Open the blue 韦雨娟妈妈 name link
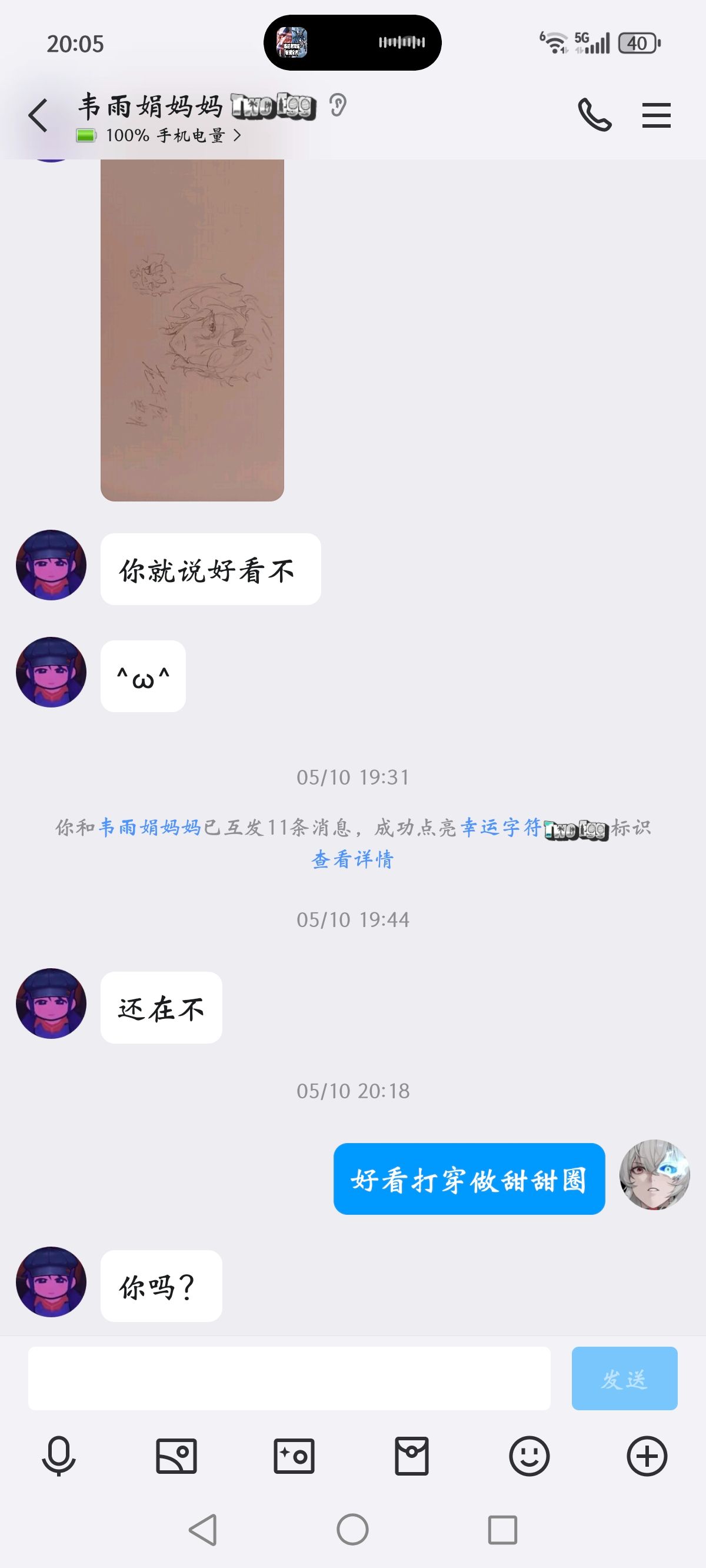Image resolution: width=706 pixels, height=1568 pixels. pyautogui.click(x=149, y=827)
